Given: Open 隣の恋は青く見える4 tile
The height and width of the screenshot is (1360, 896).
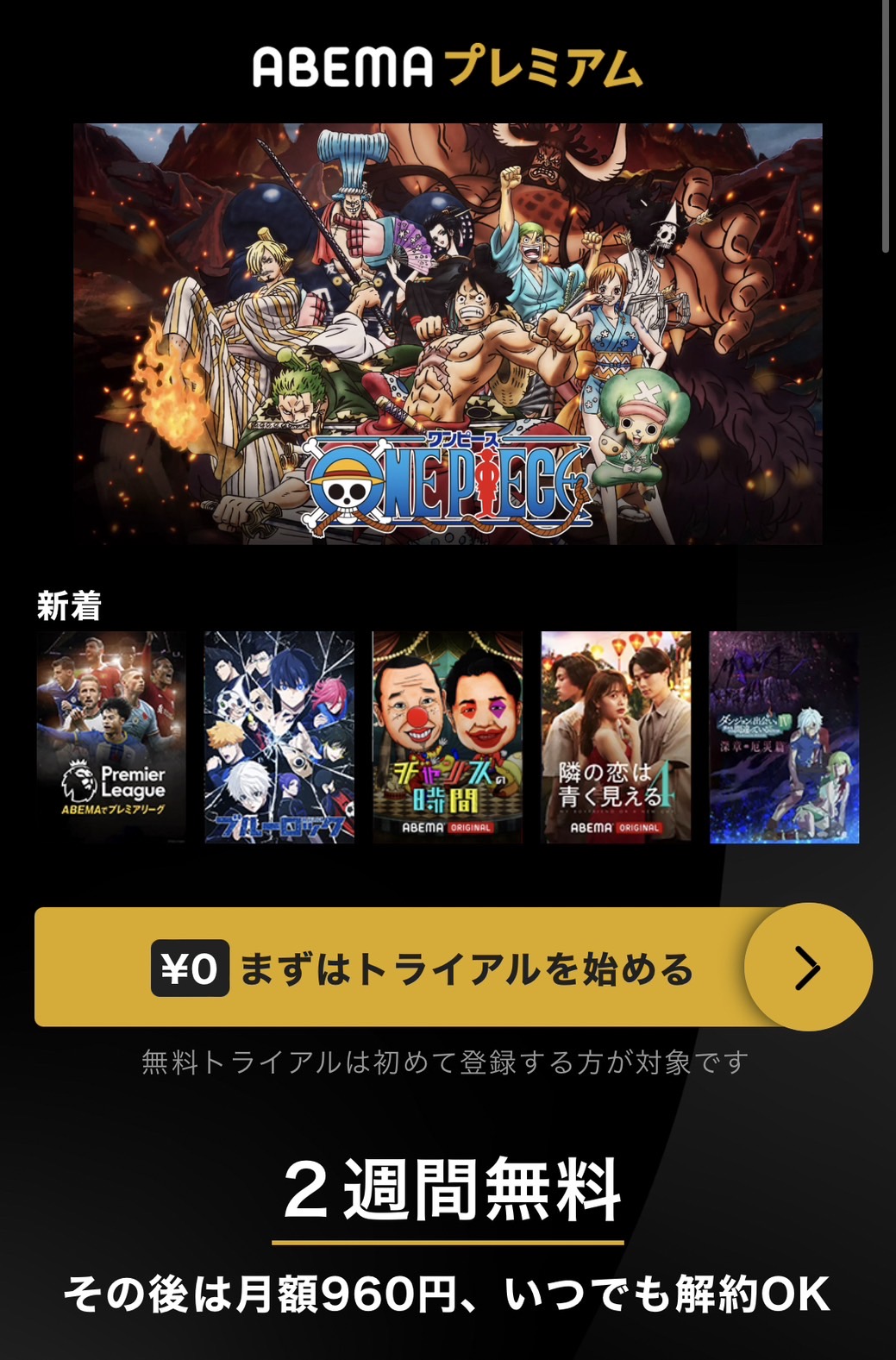Looking at the screenshot, I should click(615, 737).
